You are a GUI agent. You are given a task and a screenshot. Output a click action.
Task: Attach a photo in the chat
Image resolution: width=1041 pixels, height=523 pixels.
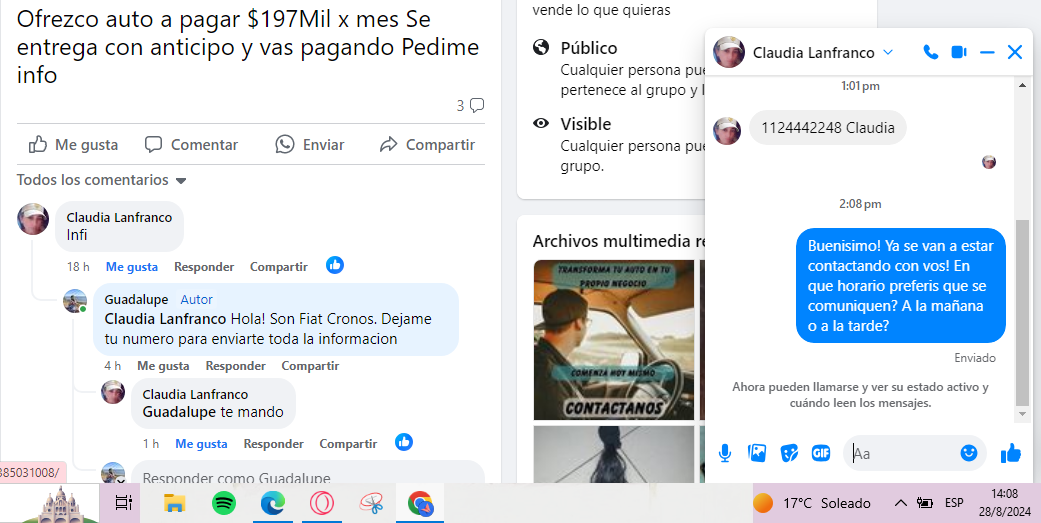pyautogui.click(x=757, y=453)
